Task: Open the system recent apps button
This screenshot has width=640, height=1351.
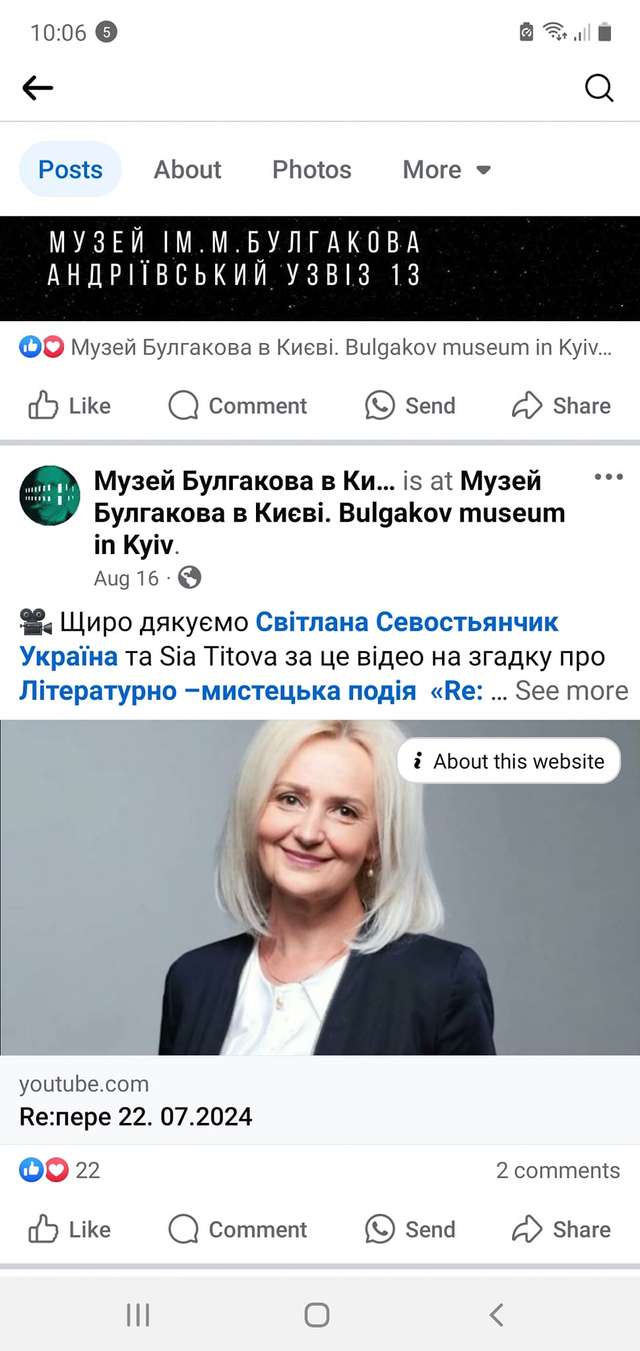Action: pyautogui.click(x=138, y=1315)
